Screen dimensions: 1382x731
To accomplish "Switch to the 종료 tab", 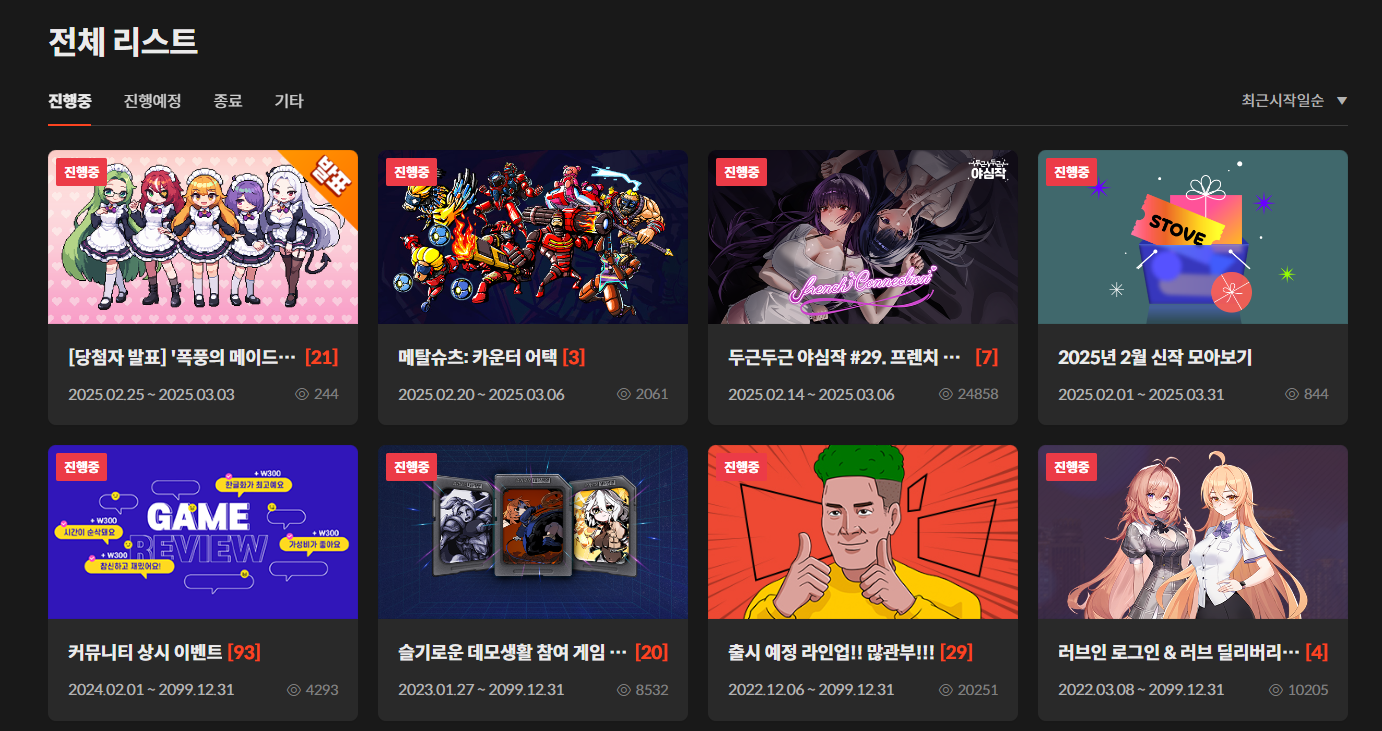I will [228, 101].
